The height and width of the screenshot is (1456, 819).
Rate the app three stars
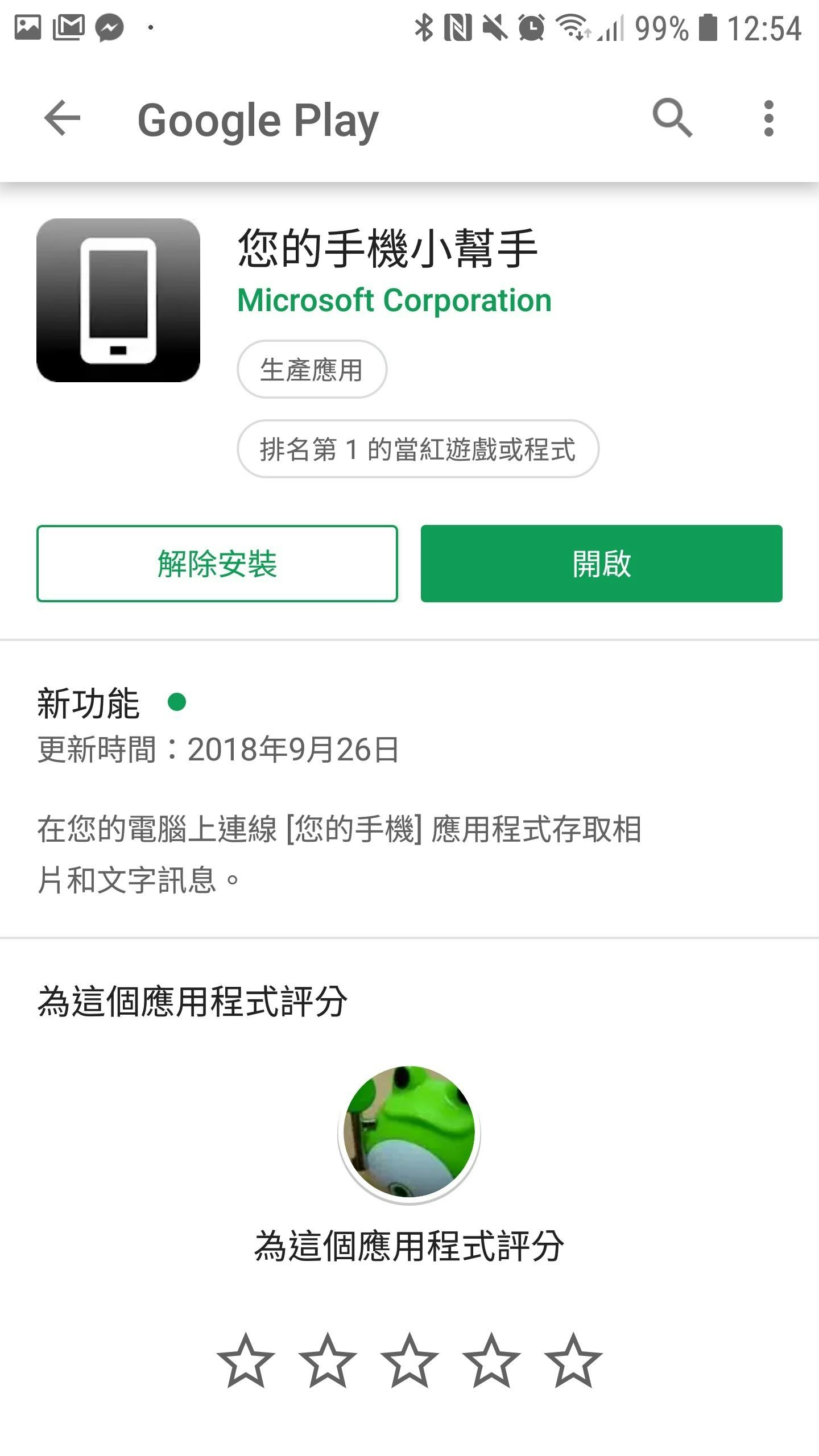(x=409, y=1362)
